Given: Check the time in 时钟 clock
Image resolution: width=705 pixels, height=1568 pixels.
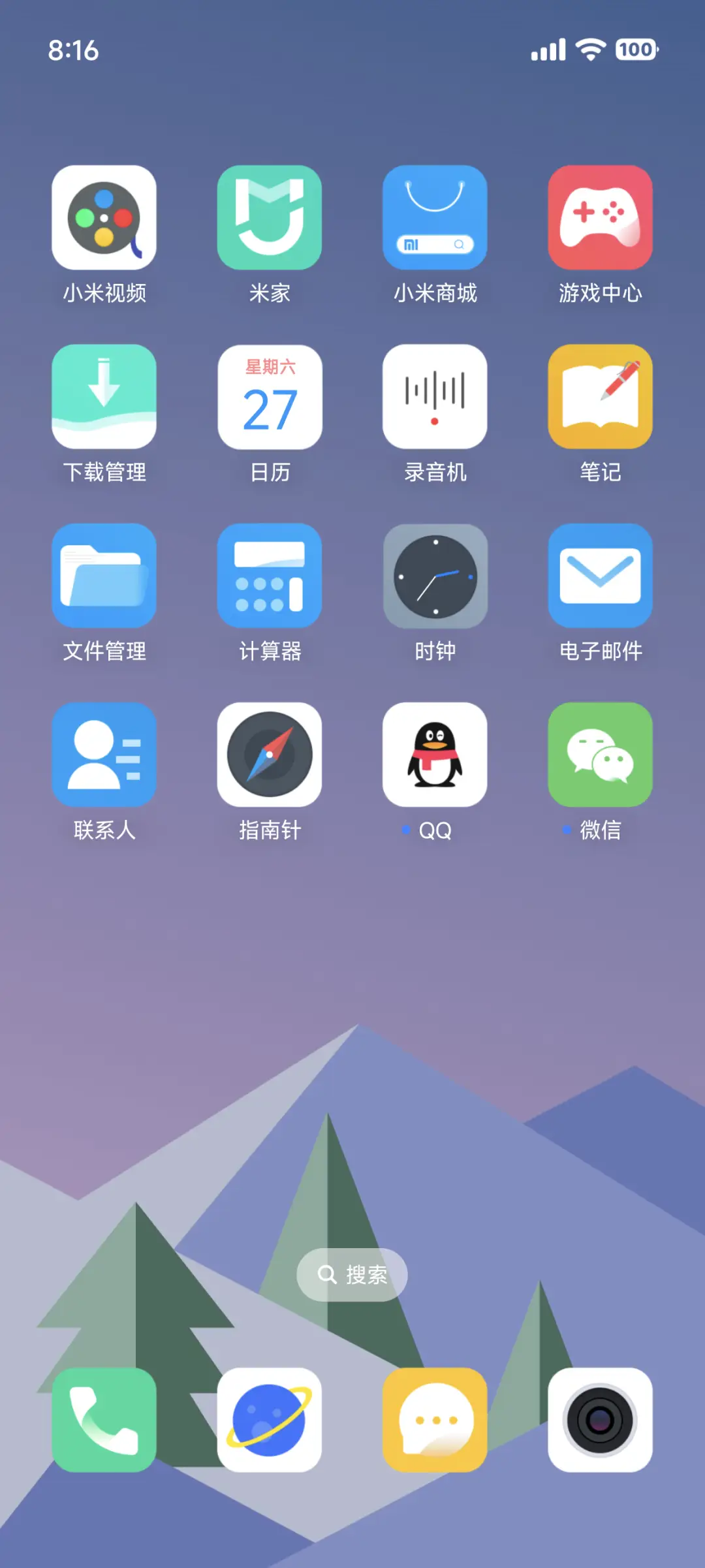Looking at the screenshot, I should (435, 576).
